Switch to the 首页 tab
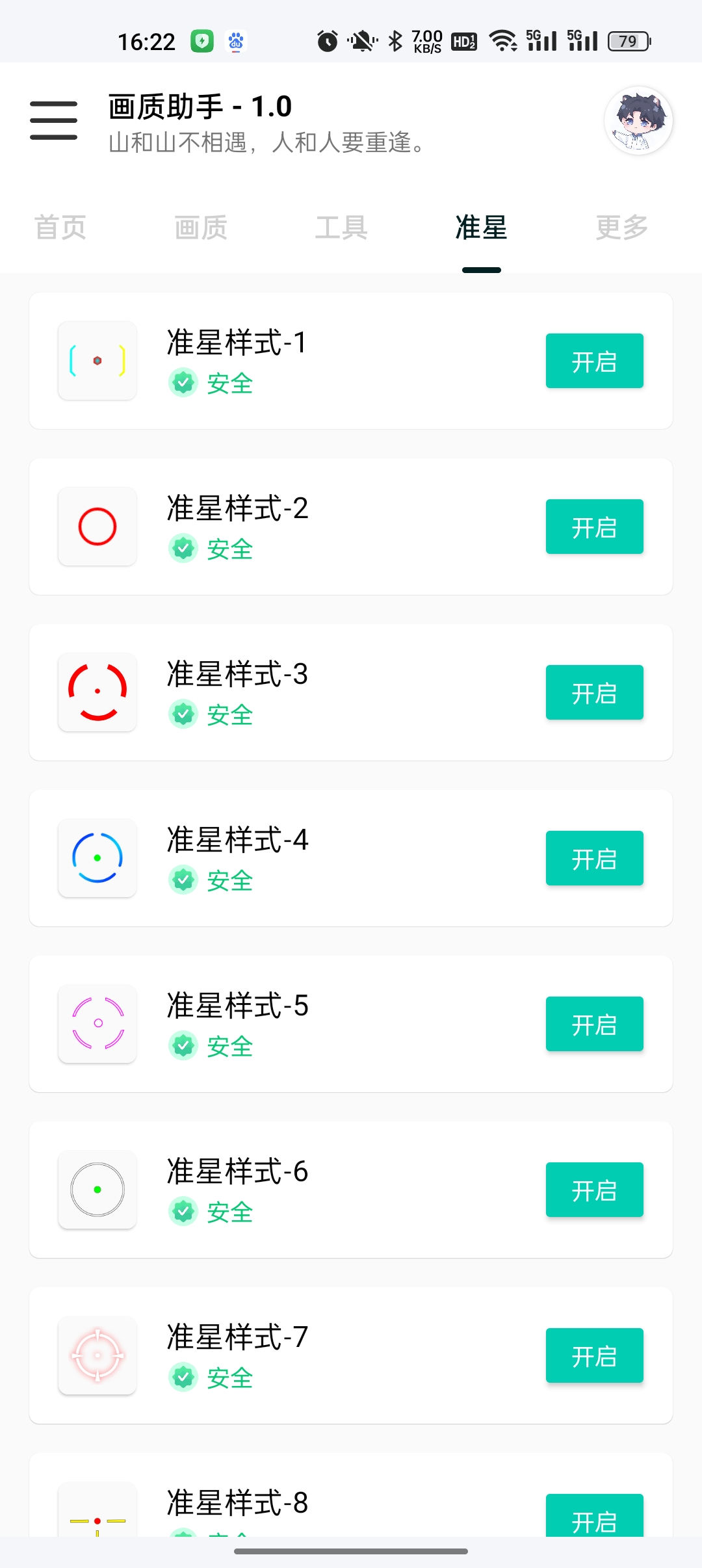702x1568 pixels. point(60,228)
